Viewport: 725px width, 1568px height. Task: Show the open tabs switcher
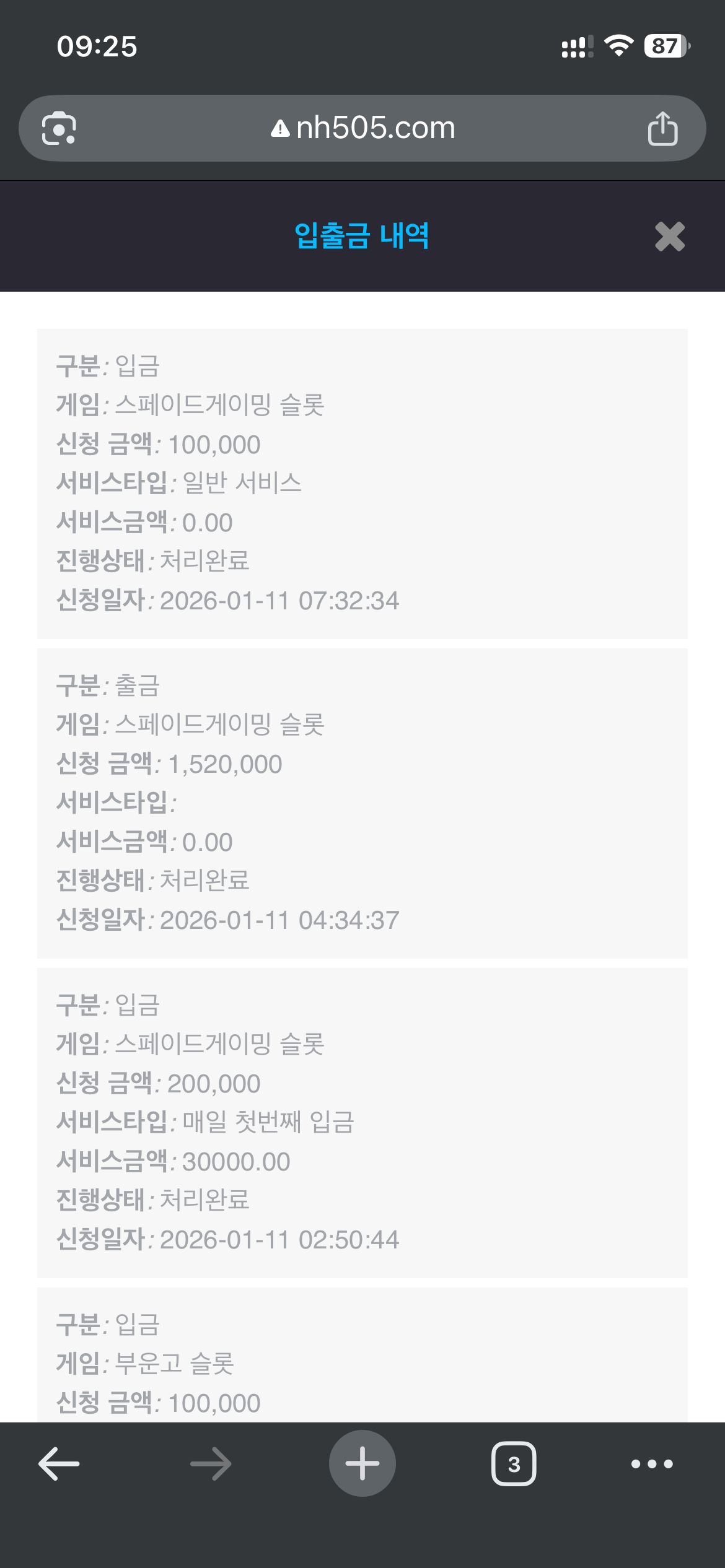(x=514, y=1464)
